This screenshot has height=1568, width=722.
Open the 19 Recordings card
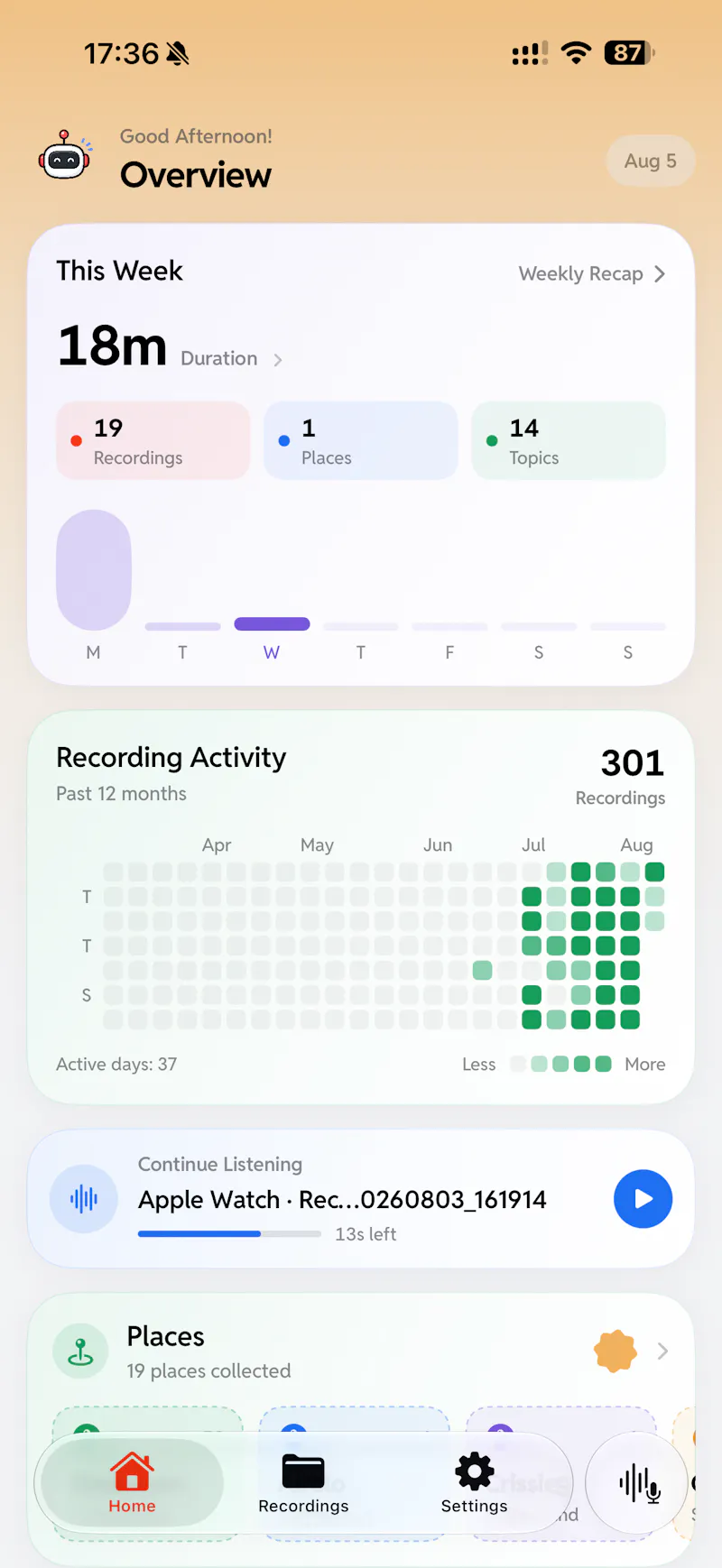pyautogui.click(x=153, y=440)
